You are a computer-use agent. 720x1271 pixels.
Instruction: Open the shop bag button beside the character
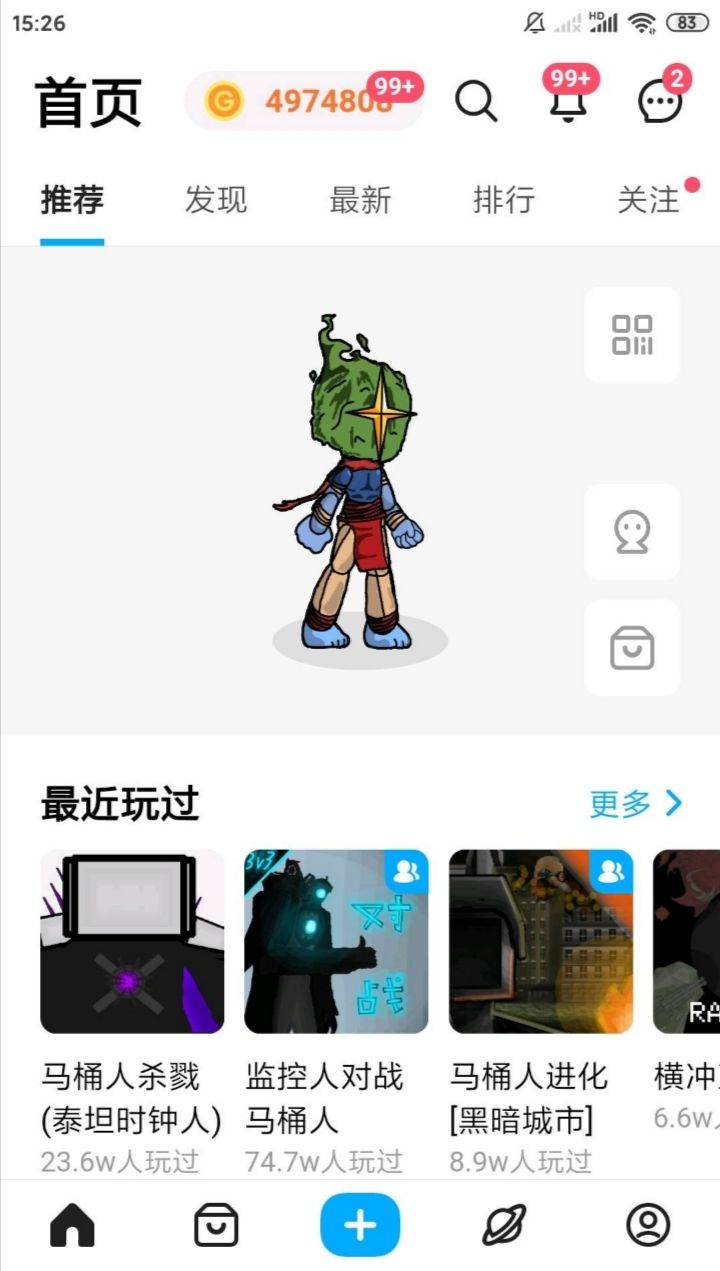coord(632,648)
